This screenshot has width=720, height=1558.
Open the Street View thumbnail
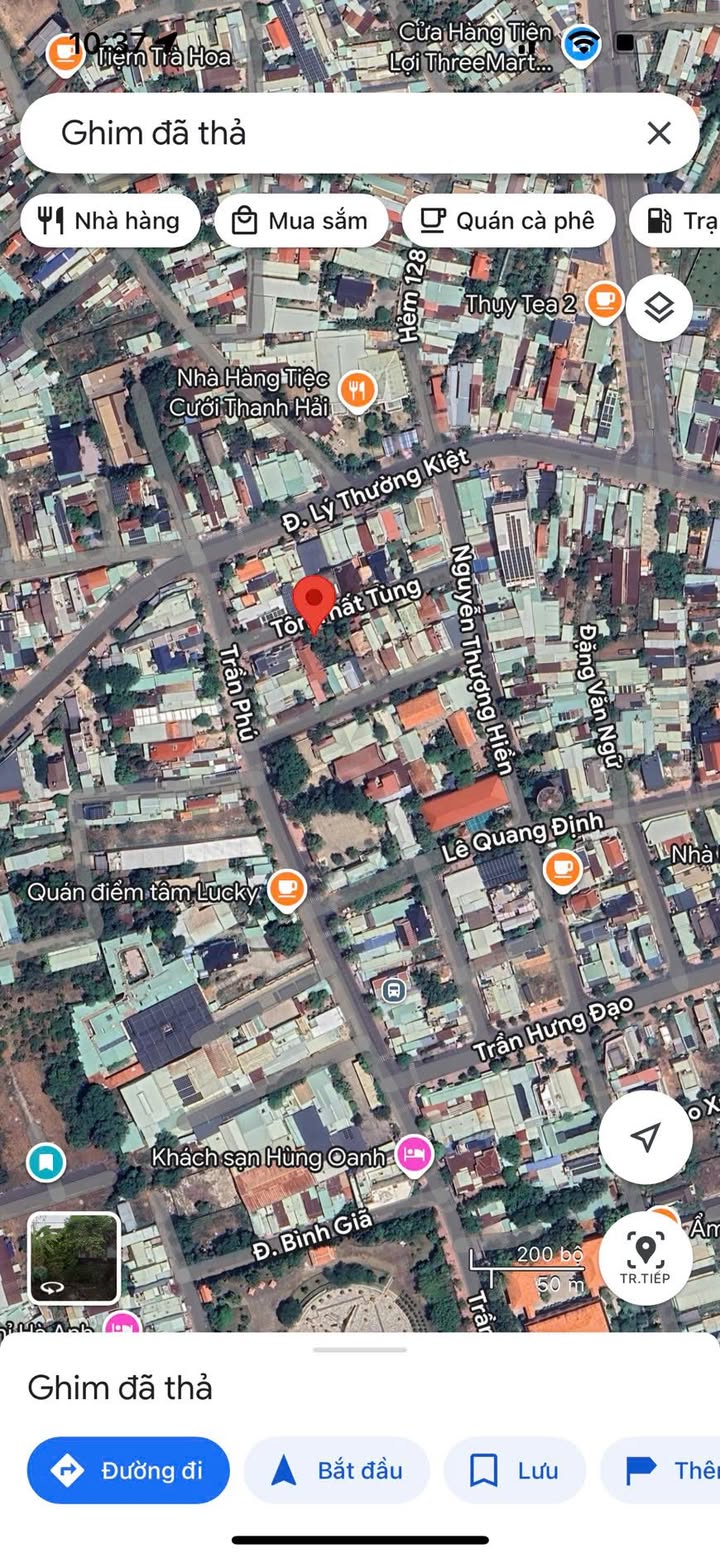[74, 1257]
